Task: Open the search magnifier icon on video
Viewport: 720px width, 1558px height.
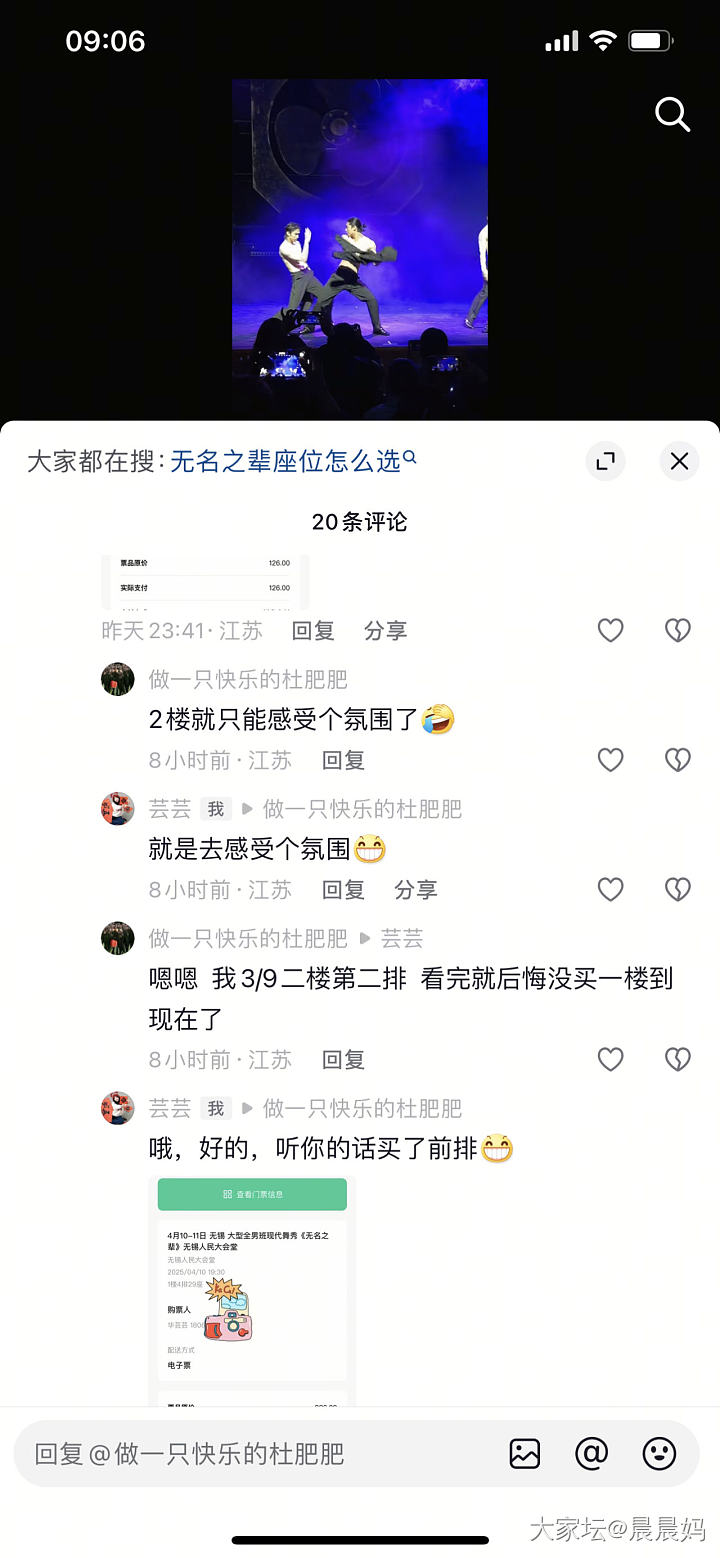Action: (672, 115)
